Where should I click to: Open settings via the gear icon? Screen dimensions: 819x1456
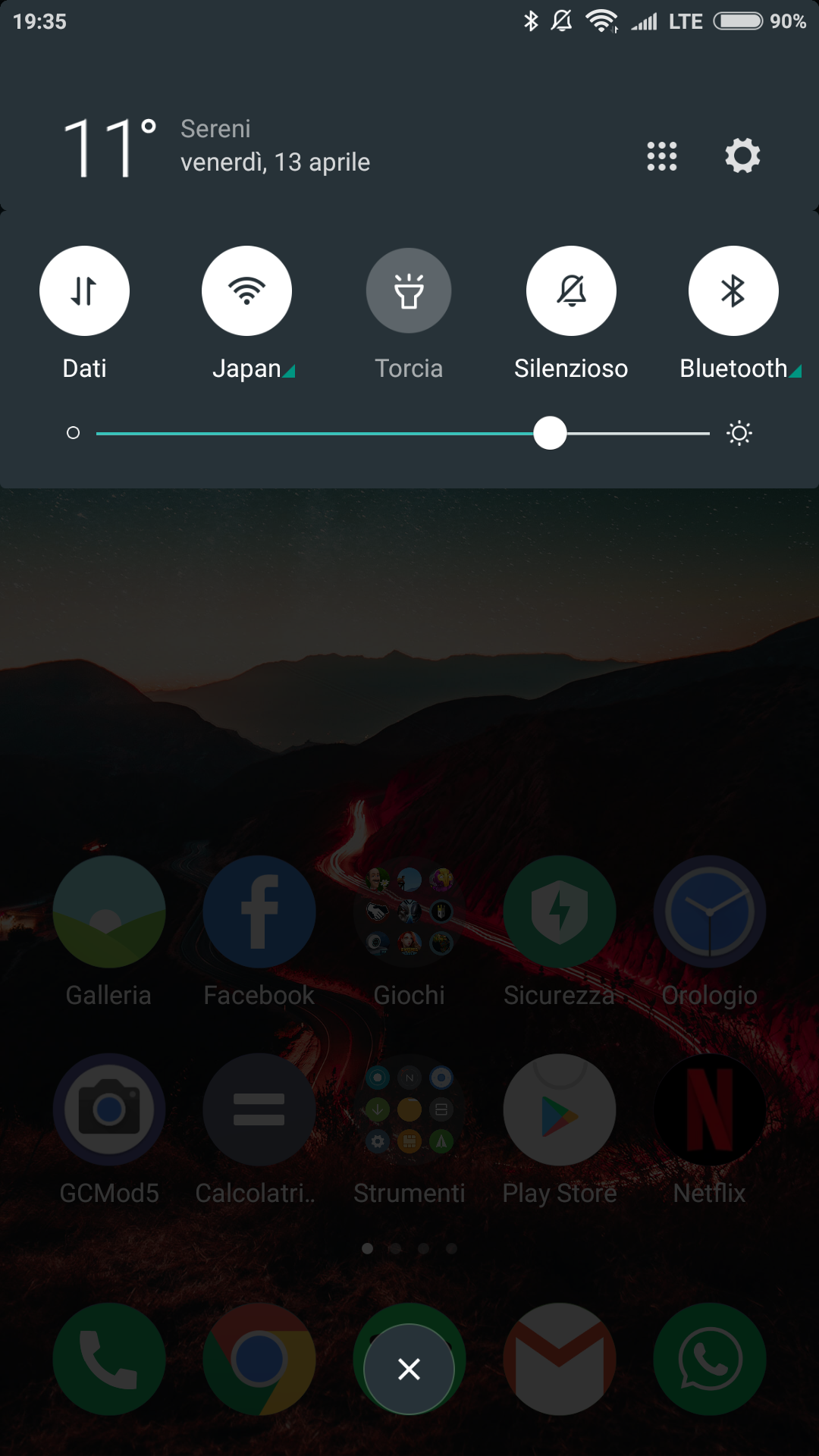[x=742, y=155]
